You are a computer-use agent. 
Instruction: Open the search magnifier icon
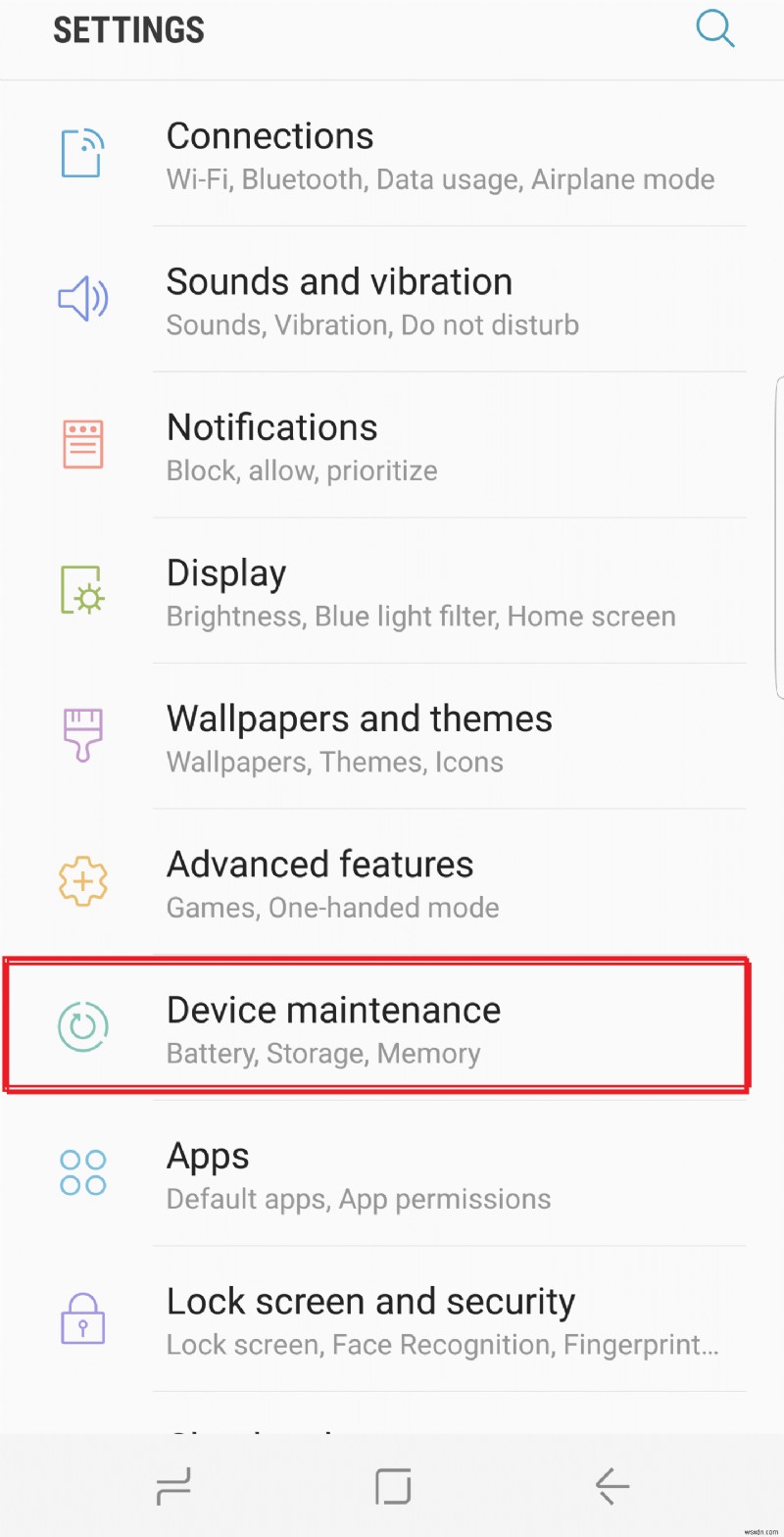point(715,29)
